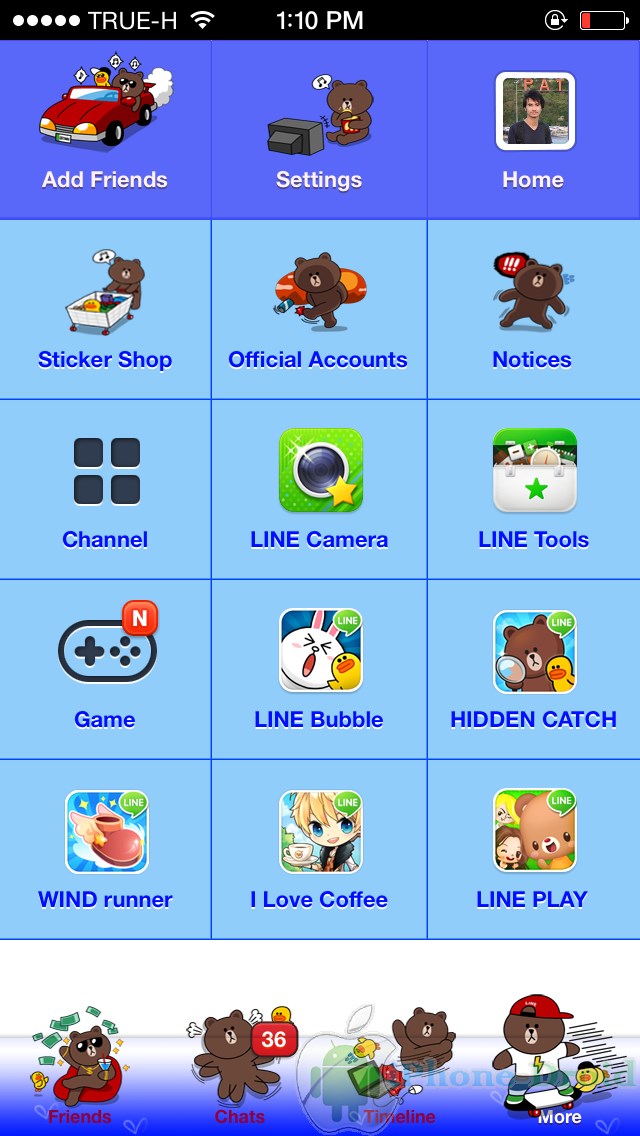Go to Settings
Image resolution: width=640 pixels, height=1136 pixels.
click(x=319, y=129)
